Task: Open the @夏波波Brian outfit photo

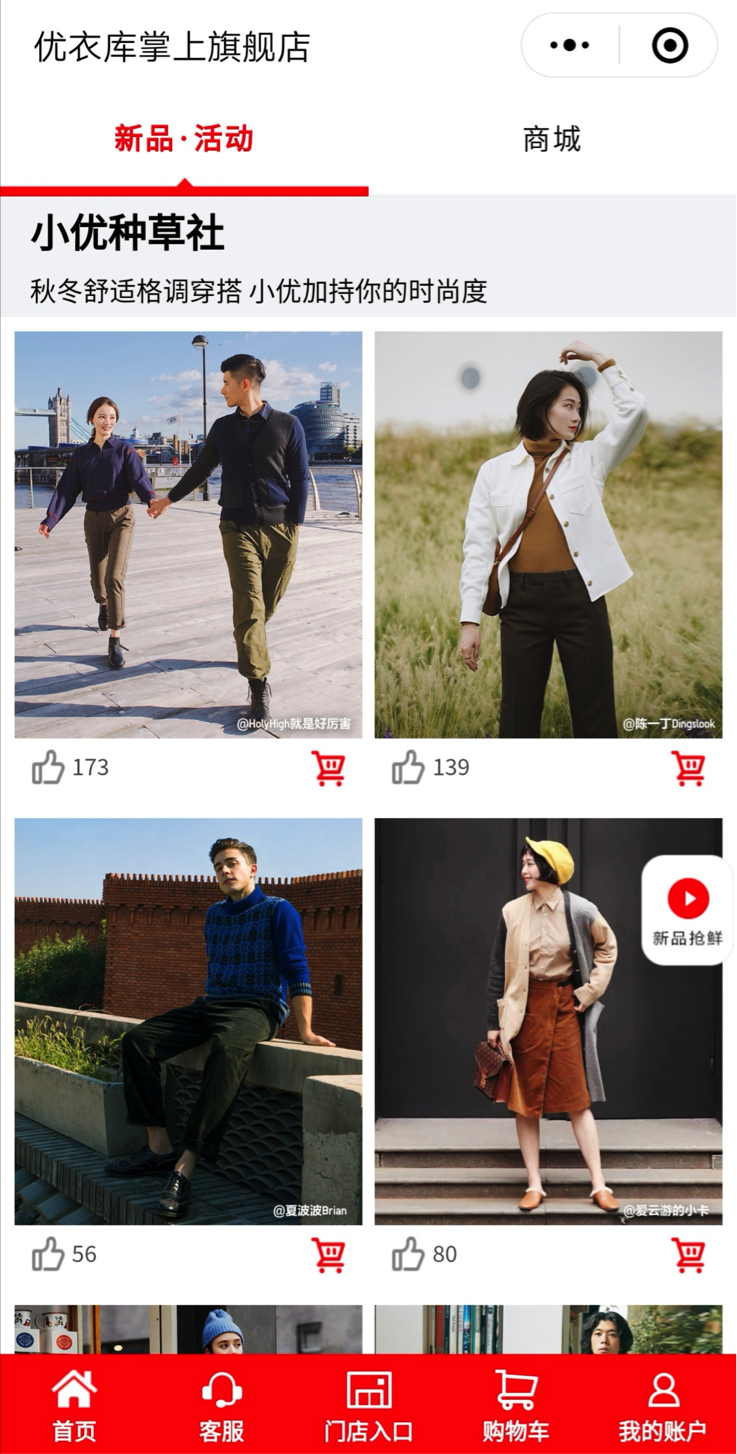Action: coord(188,1020)
